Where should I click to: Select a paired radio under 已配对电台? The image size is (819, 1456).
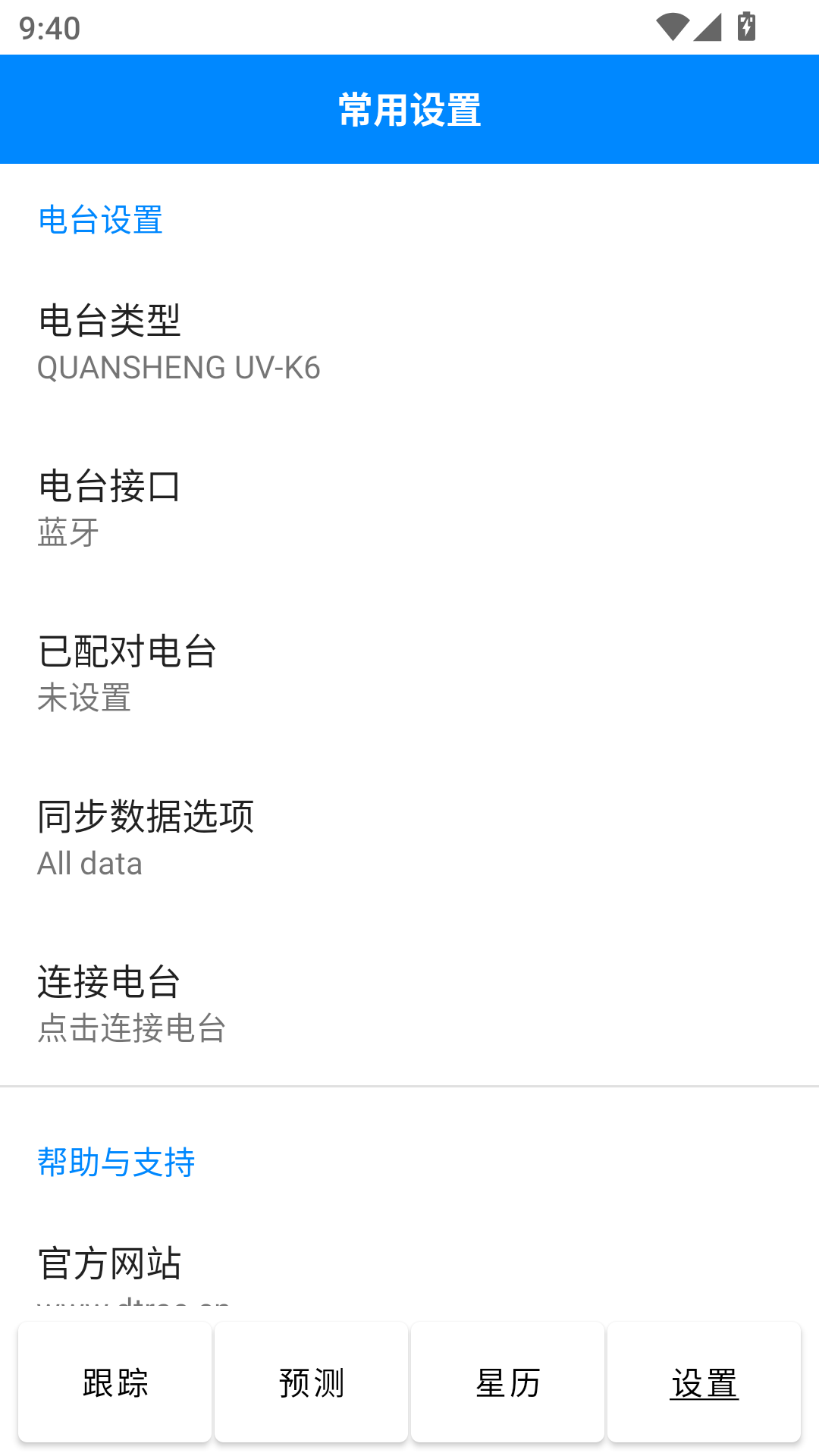tap(409, 673)
